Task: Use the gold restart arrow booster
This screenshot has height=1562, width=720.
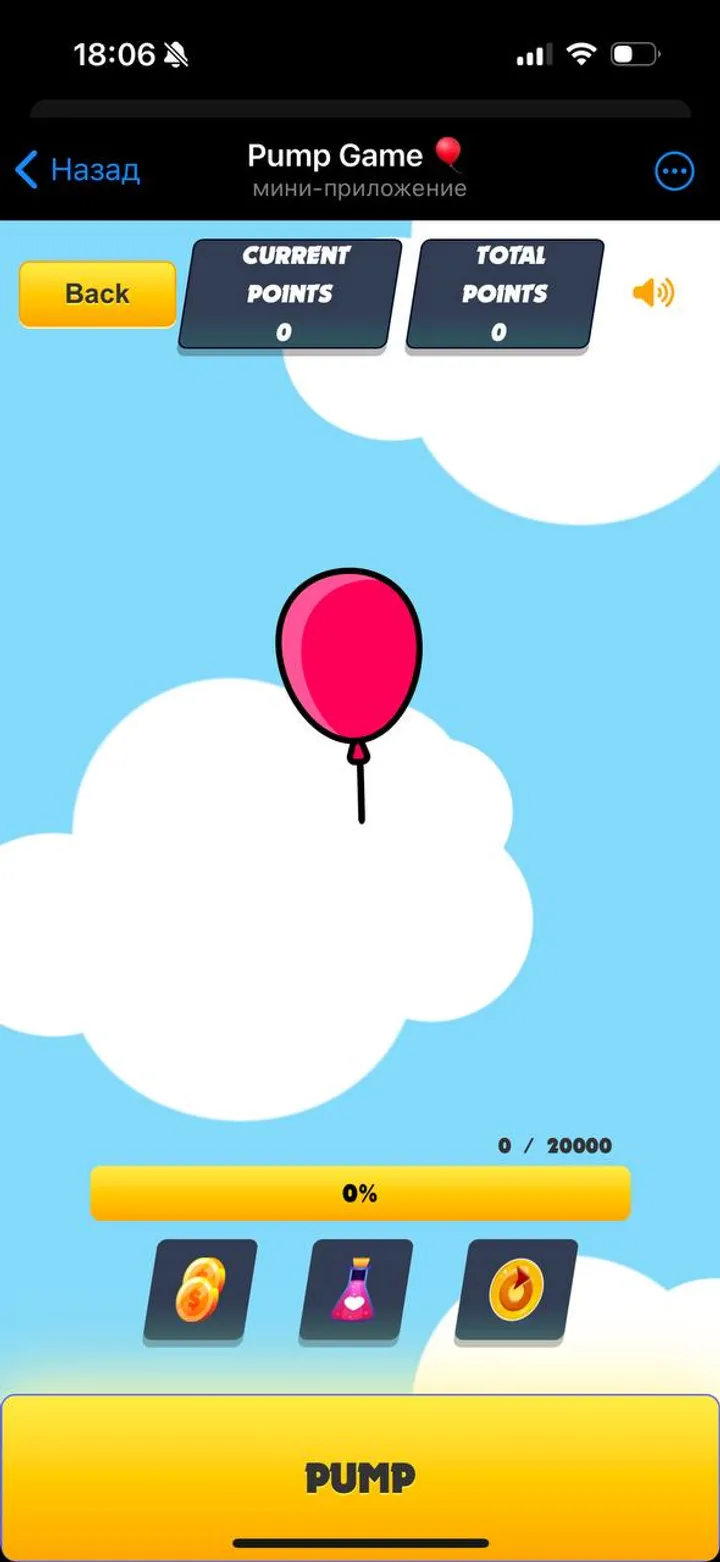Action: click(x=516, y=1290)
